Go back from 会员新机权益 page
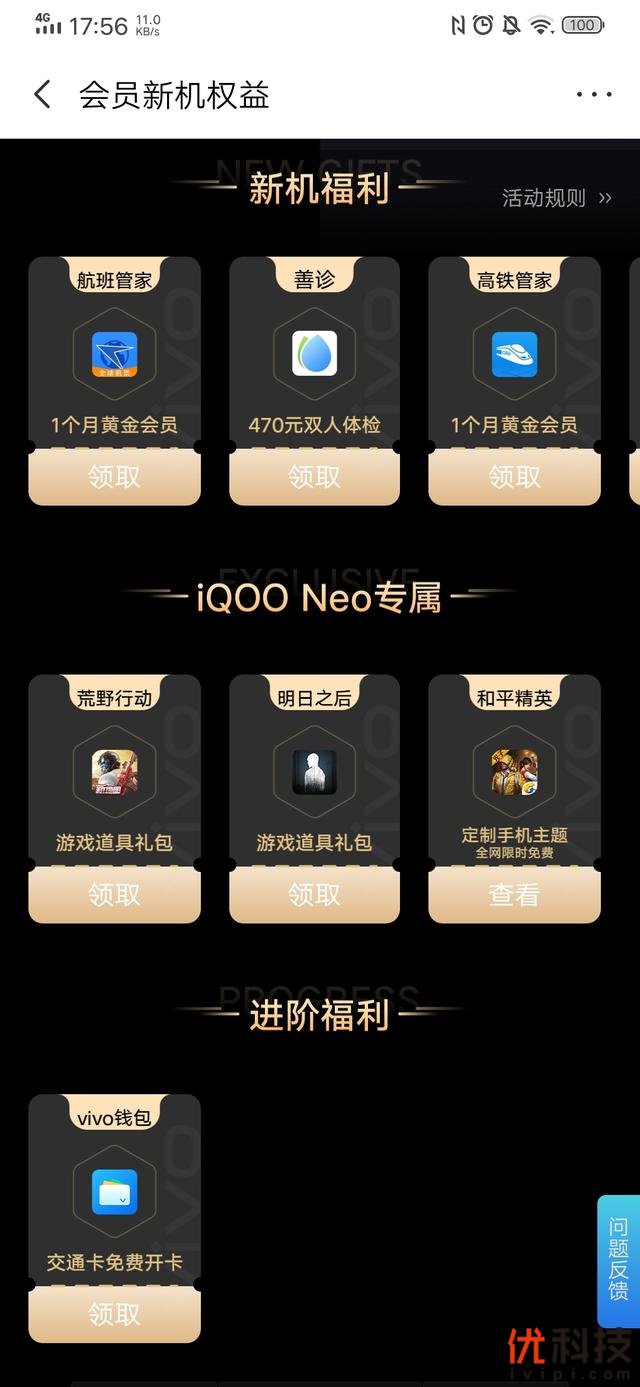The width and height of the screenshot is (640, 1387). [x=42, y=95]
